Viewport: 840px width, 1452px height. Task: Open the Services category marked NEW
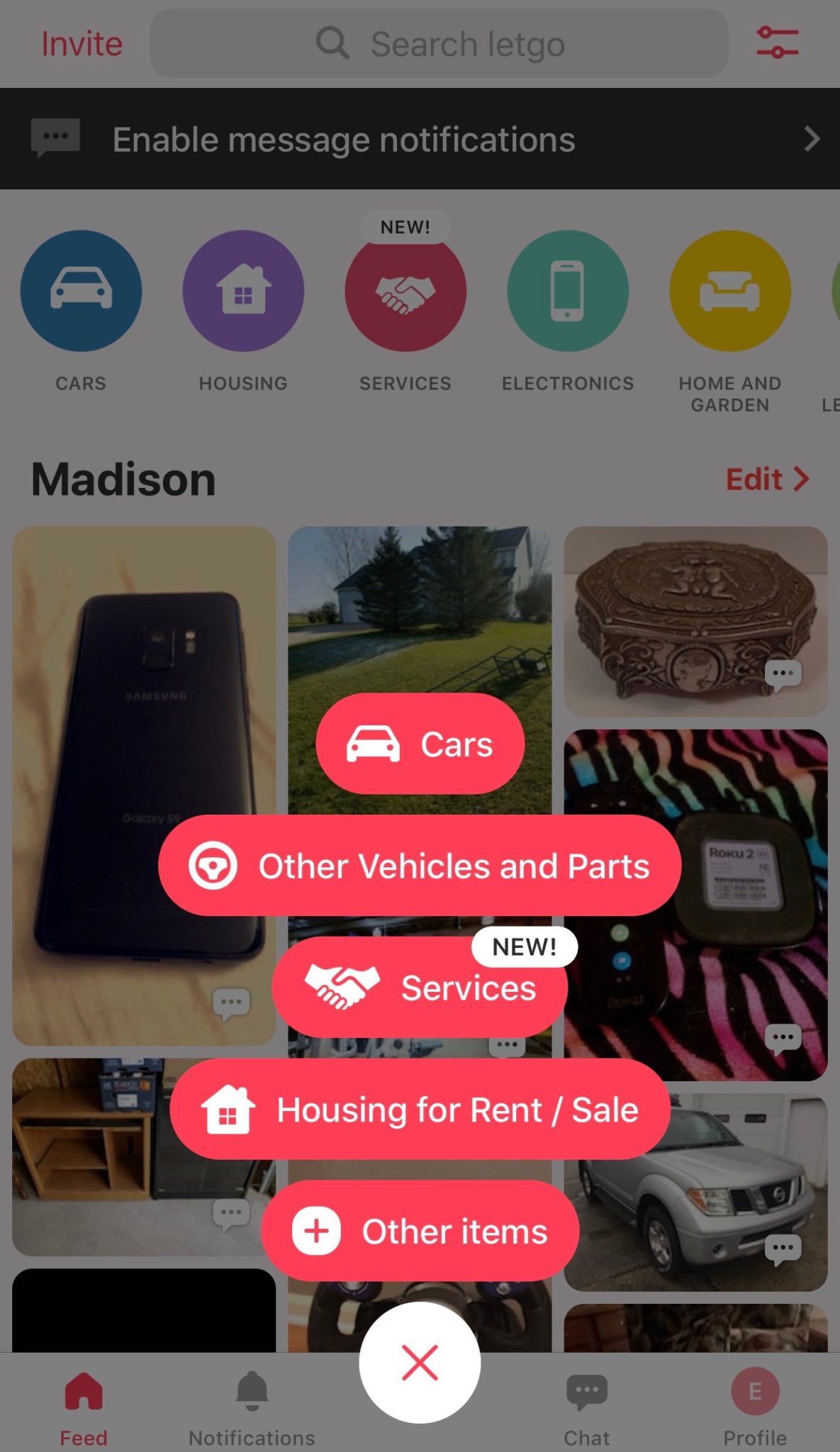click(x=405, y=291)
